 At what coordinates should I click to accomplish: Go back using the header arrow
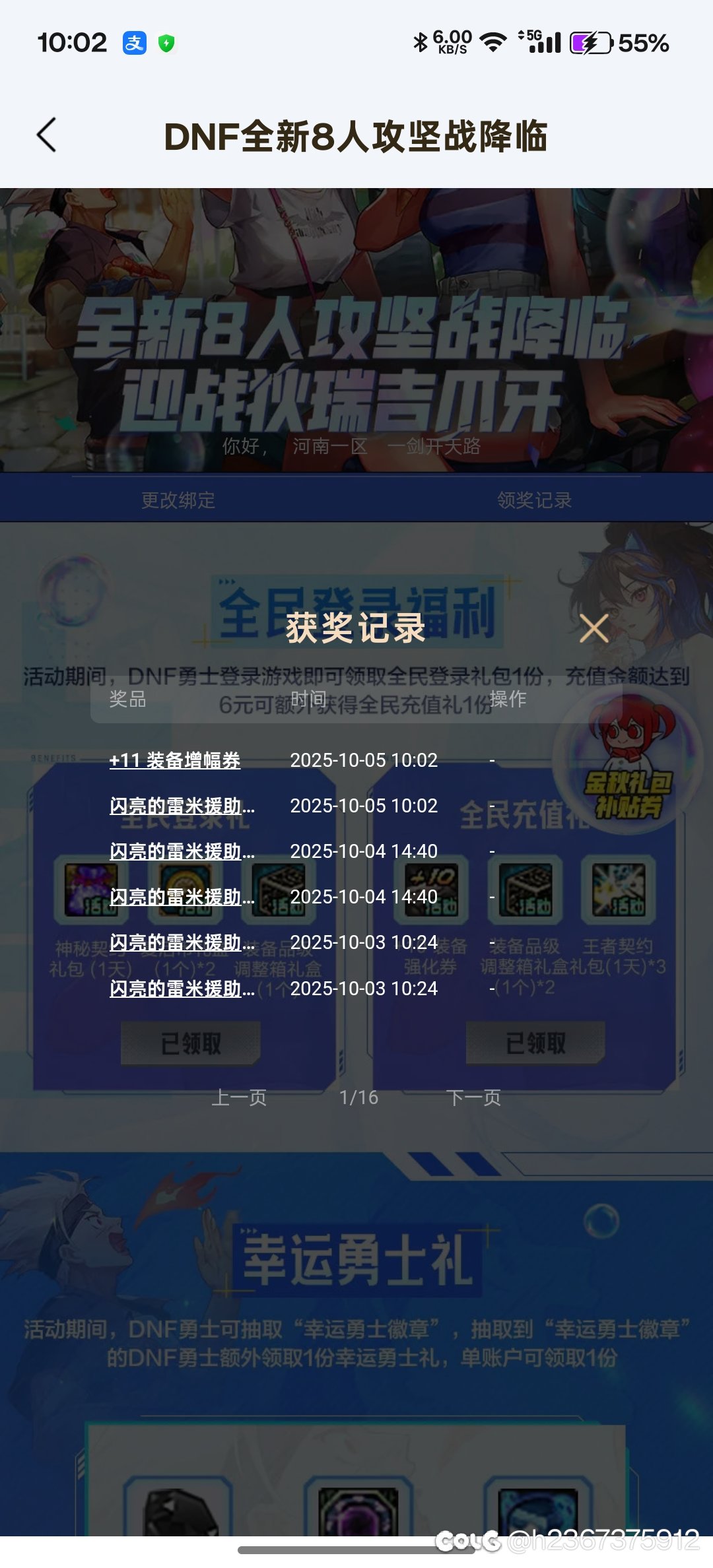47,135
